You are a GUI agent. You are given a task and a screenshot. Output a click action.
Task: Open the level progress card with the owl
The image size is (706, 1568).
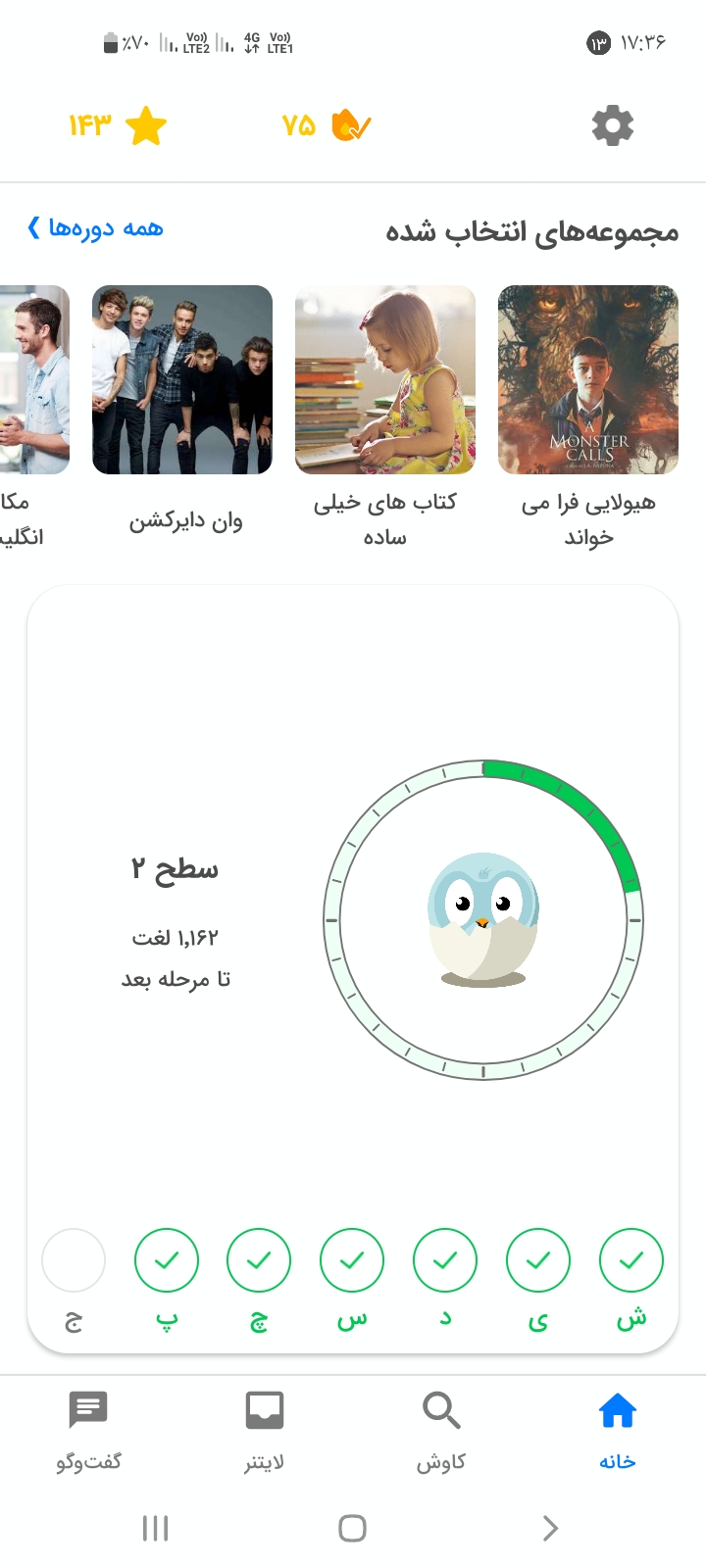coord(353,969)
